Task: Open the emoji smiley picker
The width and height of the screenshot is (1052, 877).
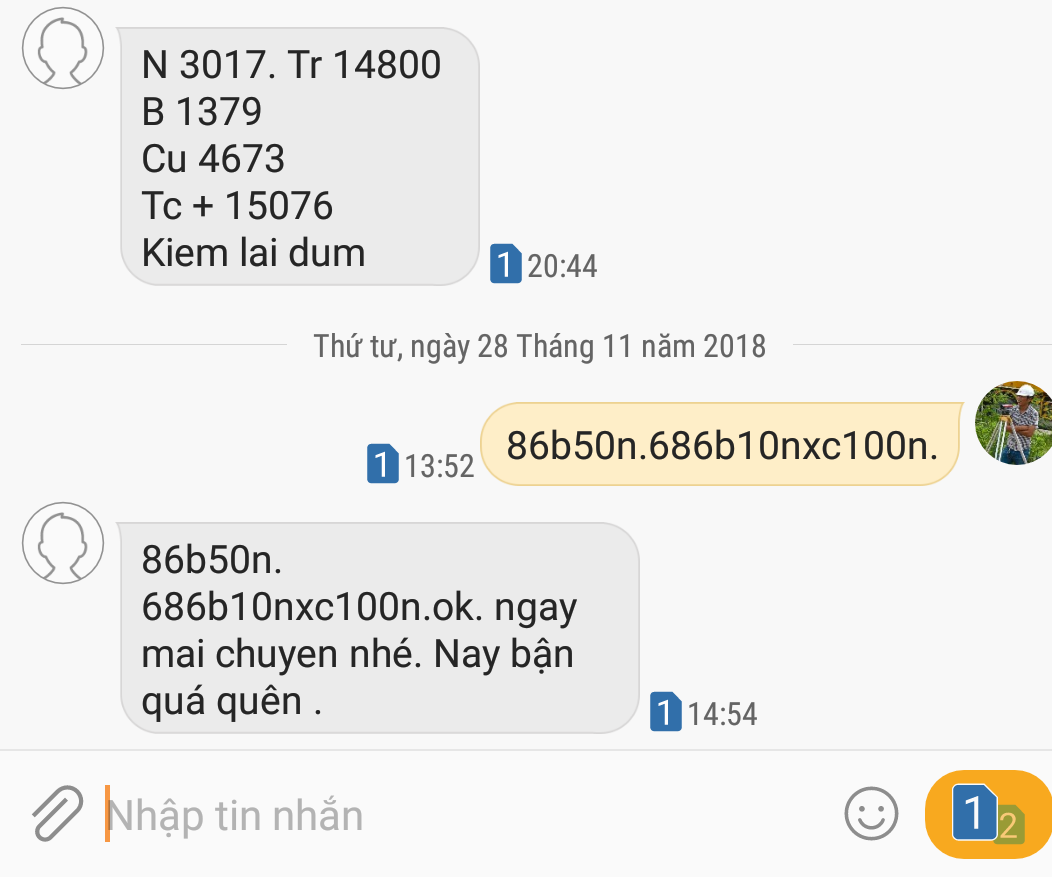Action: (870, 813)
